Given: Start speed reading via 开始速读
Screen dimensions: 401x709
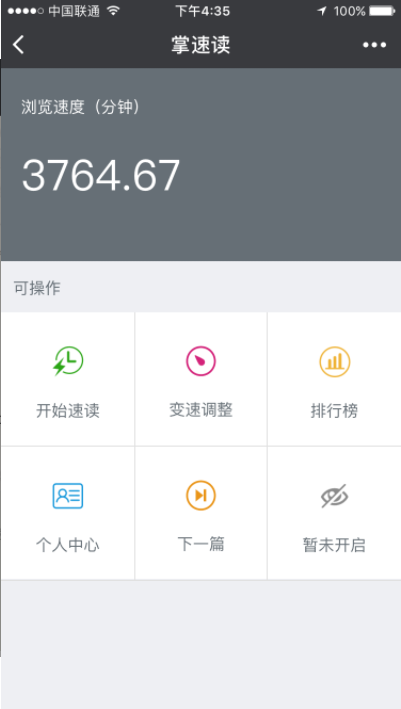Looking at the screenshot, I should [x=68, y=379].
